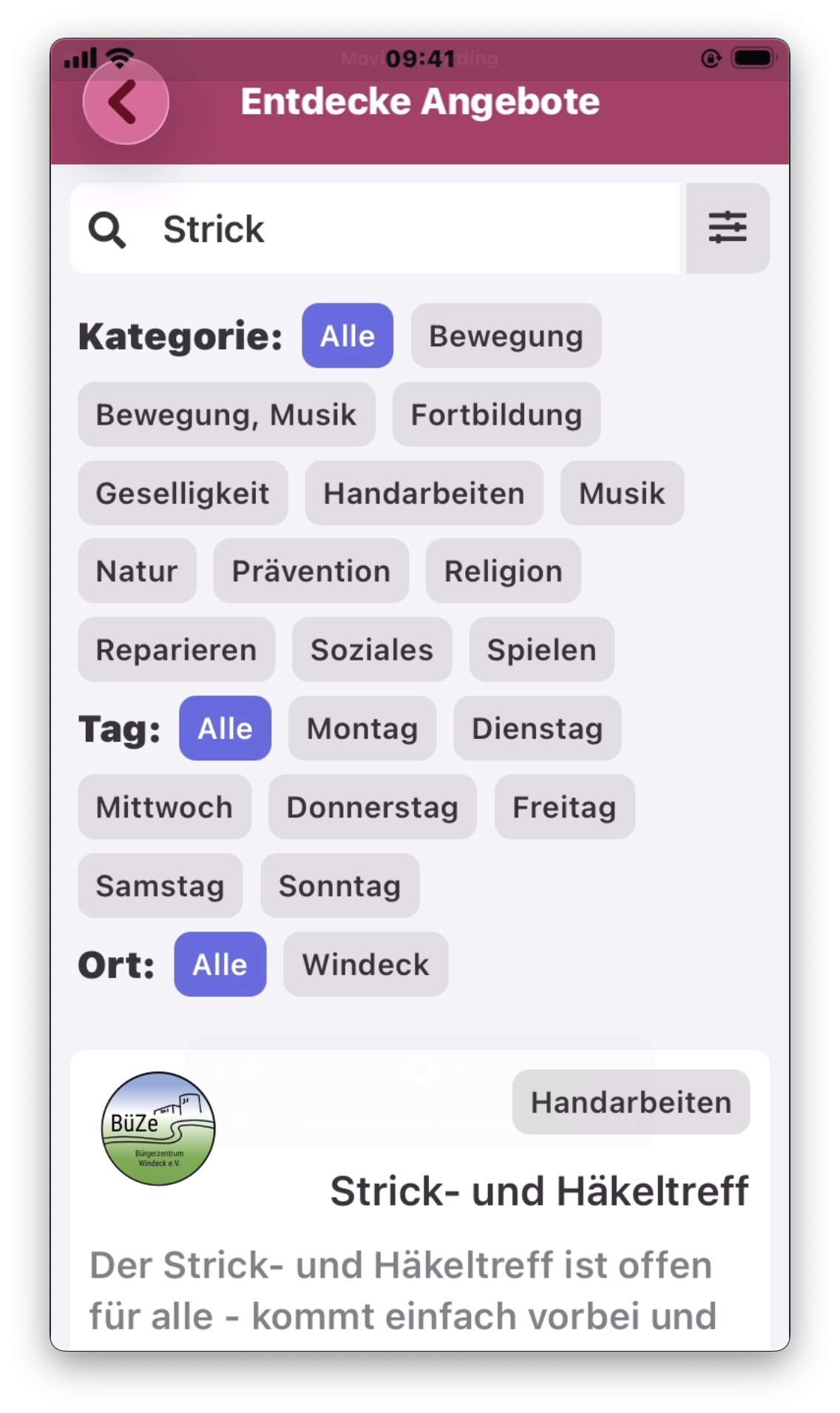Select the Bewegung category chip
Image resolution: width=840 pixels, height=1413 pixels.
pos(506,336)
